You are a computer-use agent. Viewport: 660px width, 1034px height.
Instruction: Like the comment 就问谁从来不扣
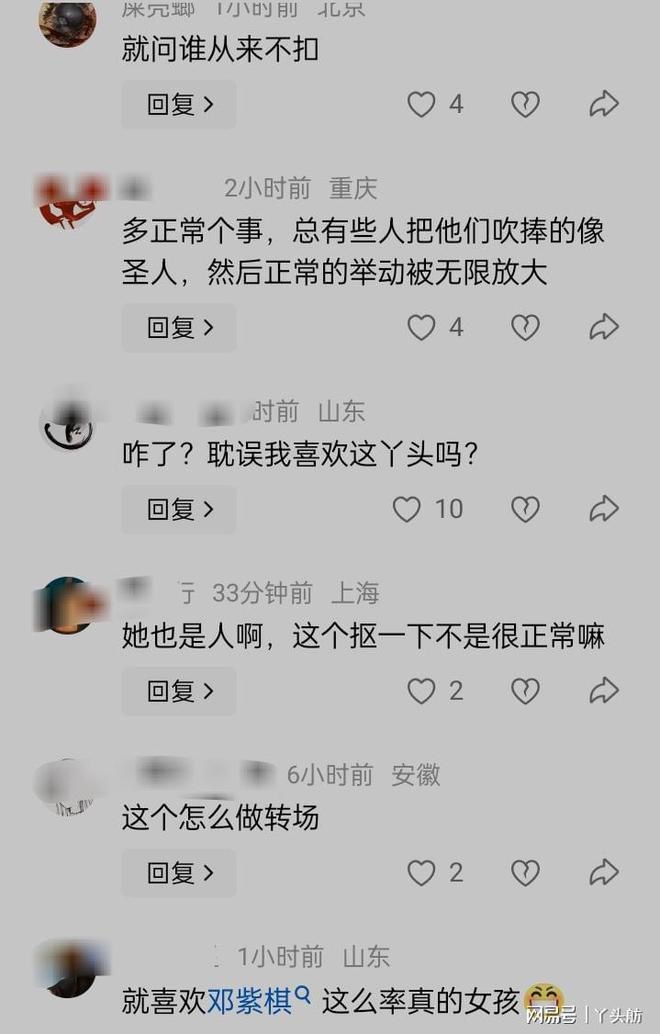click(422, 105)
